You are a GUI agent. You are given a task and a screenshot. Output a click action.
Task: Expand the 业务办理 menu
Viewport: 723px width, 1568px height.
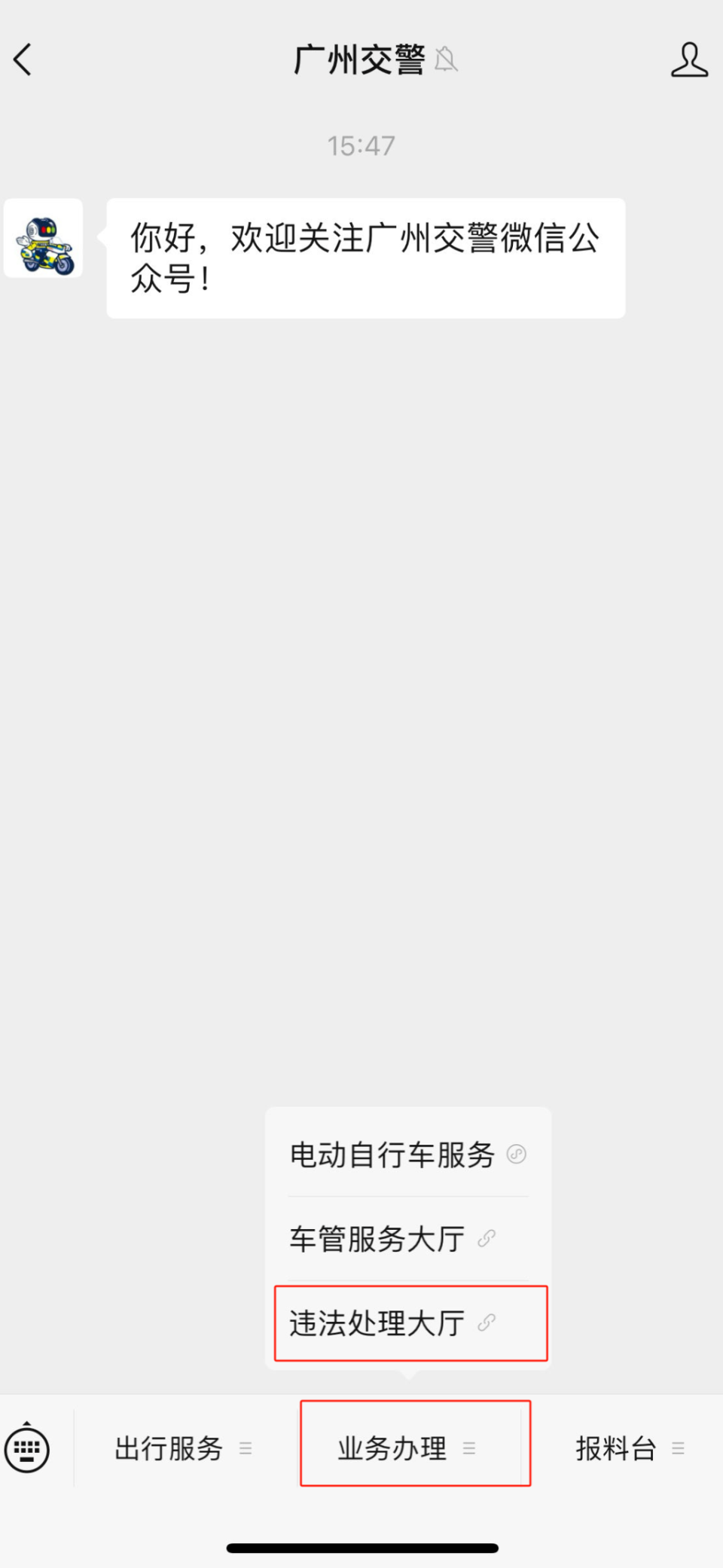(469, 1447)
